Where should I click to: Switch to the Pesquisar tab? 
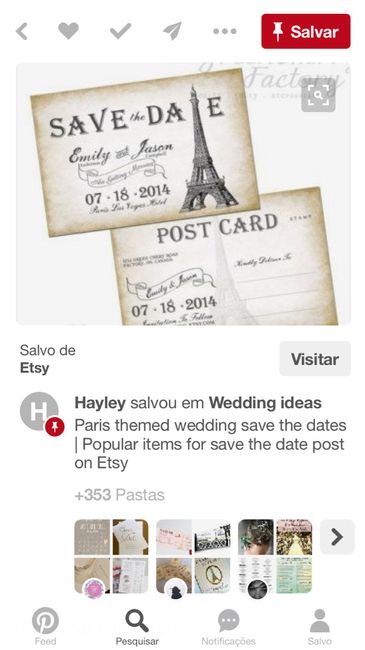[137, 626]
